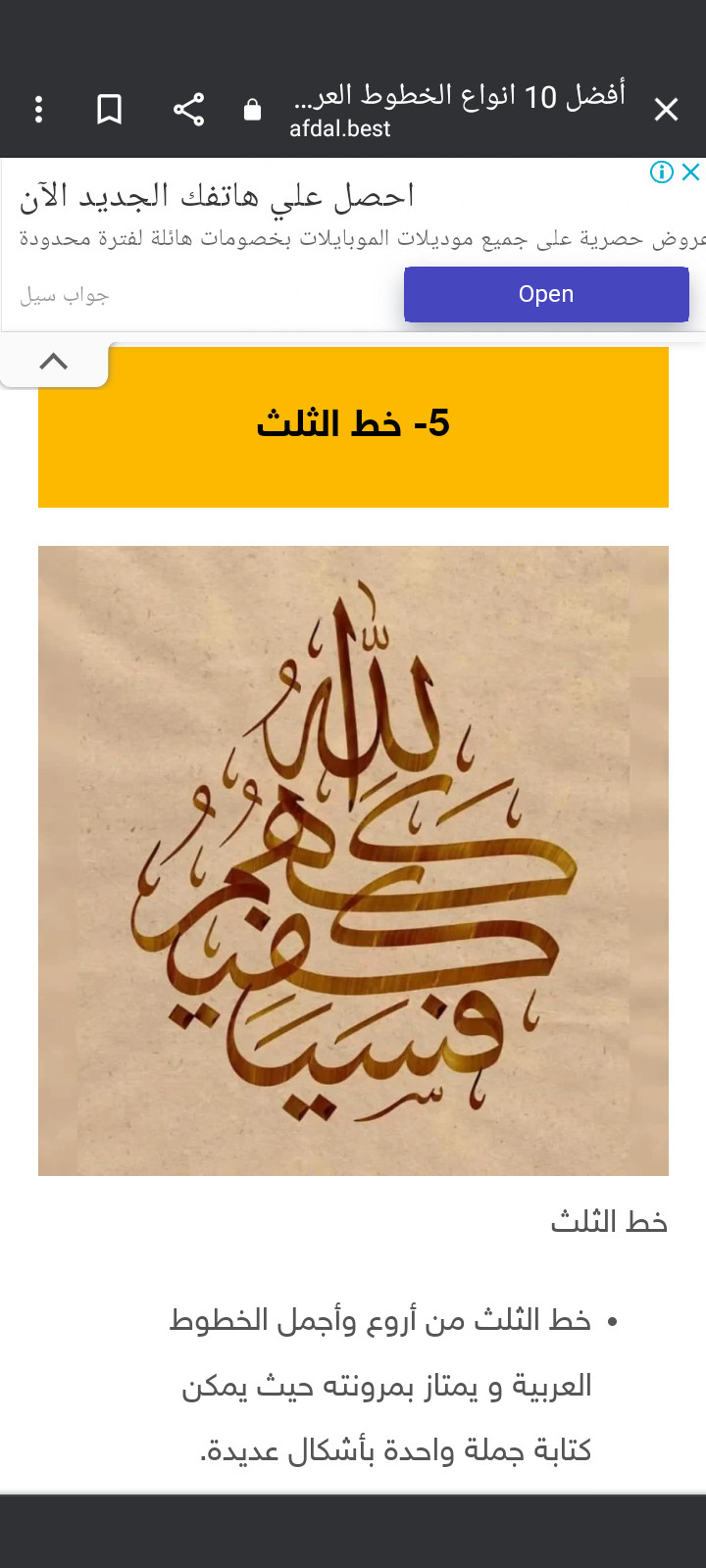
Task: Tap the Open button on the ad
Action: tap(546, 294)
